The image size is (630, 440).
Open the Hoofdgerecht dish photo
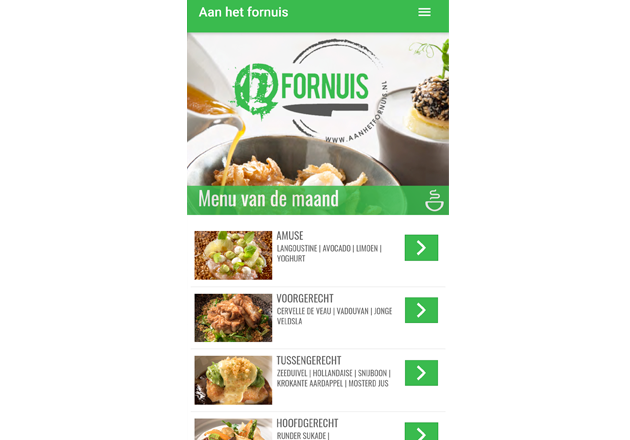pos(233,430)
